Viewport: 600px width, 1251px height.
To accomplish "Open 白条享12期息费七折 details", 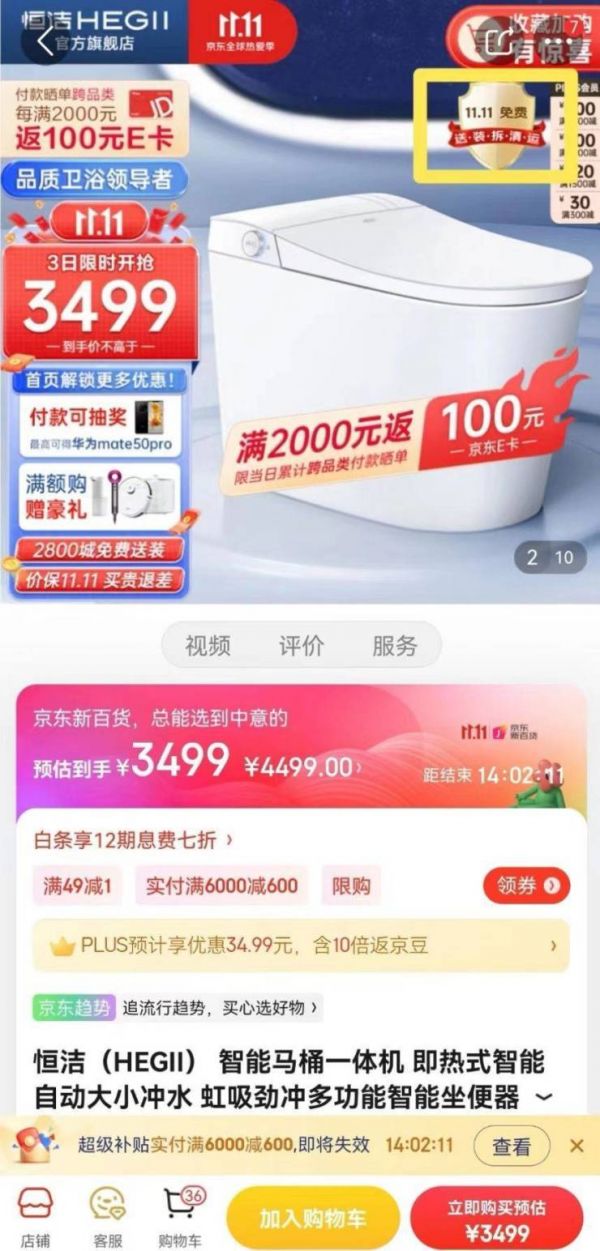I will (134, 839).
